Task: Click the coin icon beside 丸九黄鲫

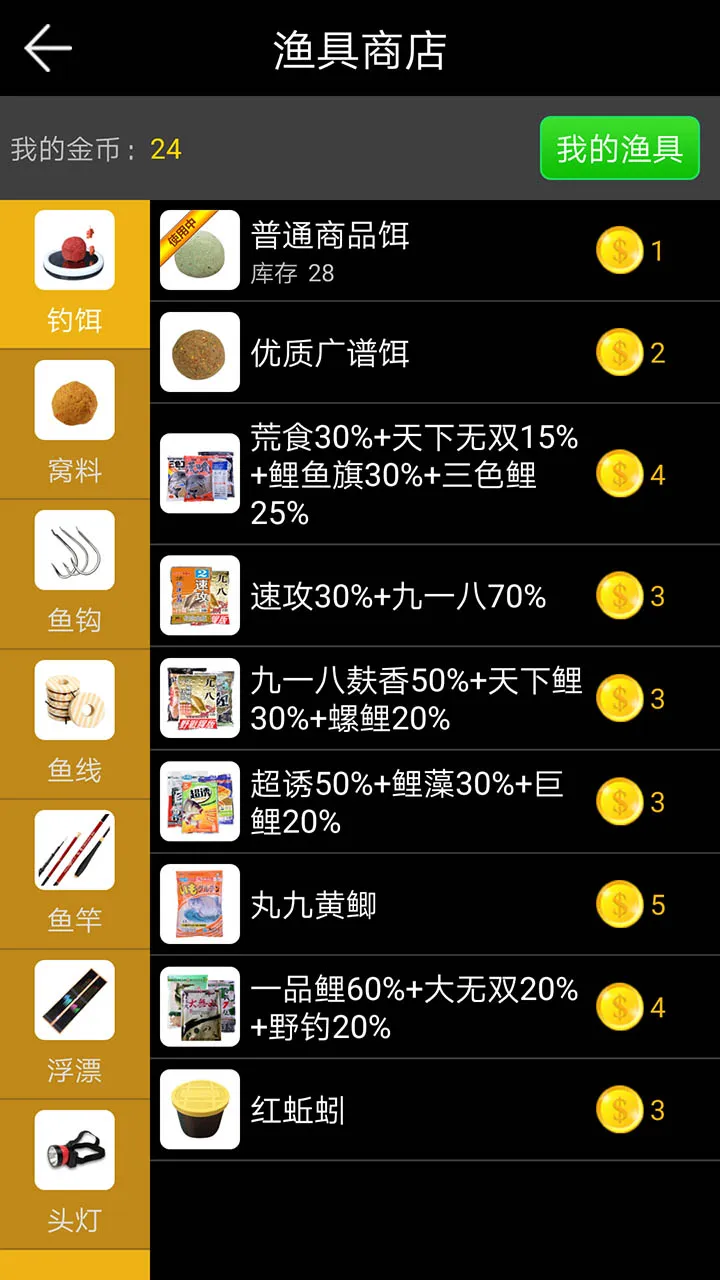Action: coord(621,904)
